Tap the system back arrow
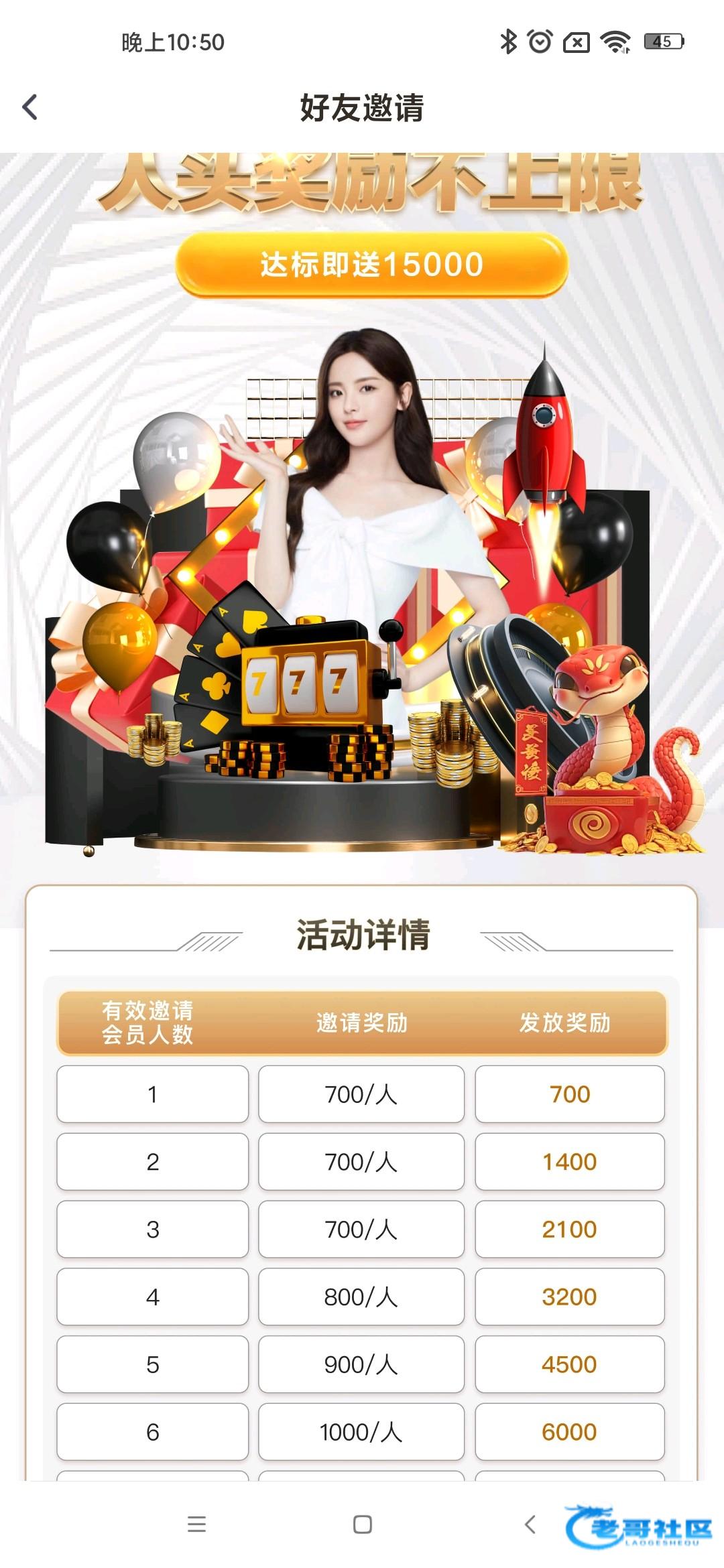The height and width of the screenshot is (1568, 724). 530,1524
